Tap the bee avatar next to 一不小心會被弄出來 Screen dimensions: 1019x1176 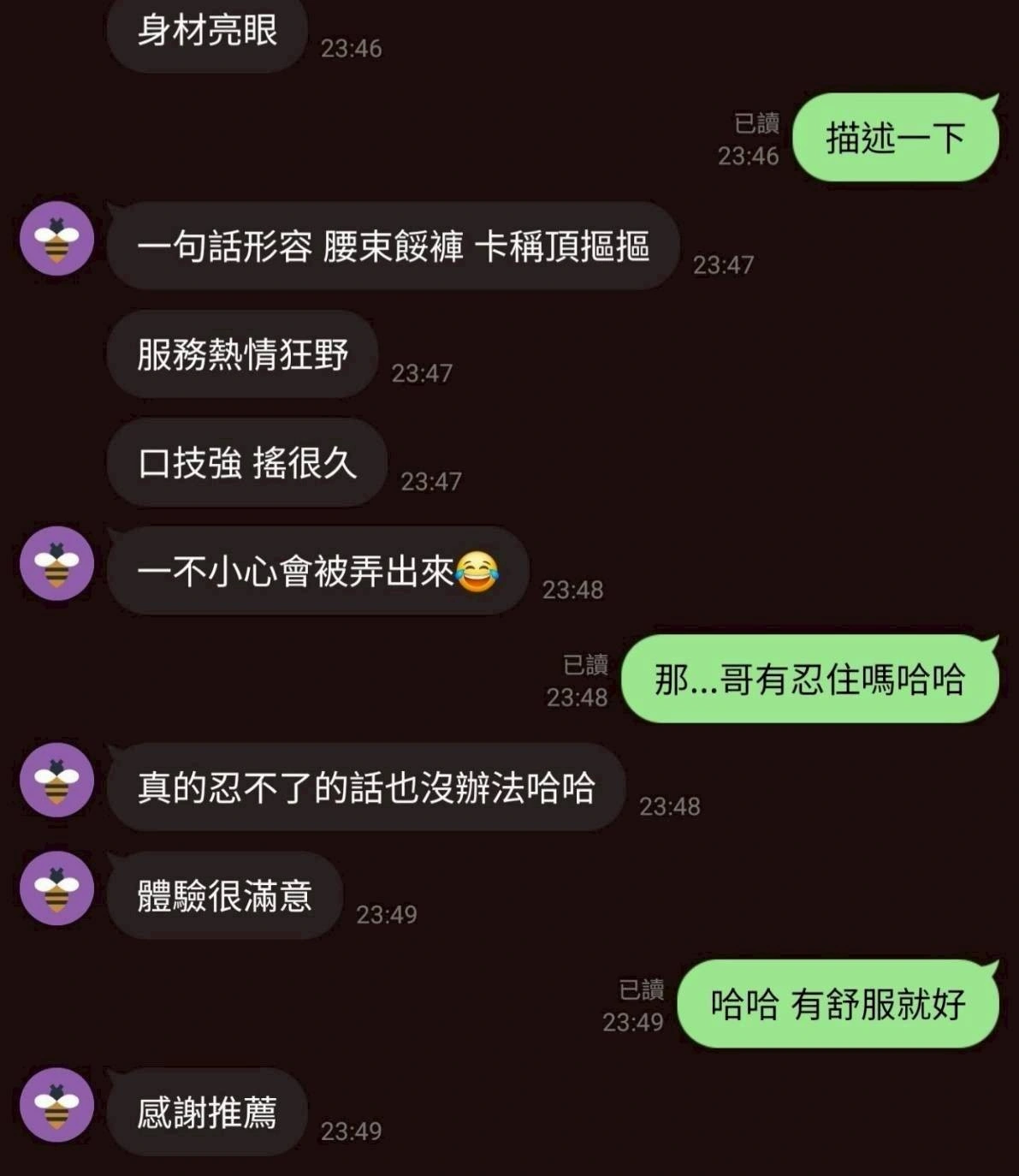point(56,563)
